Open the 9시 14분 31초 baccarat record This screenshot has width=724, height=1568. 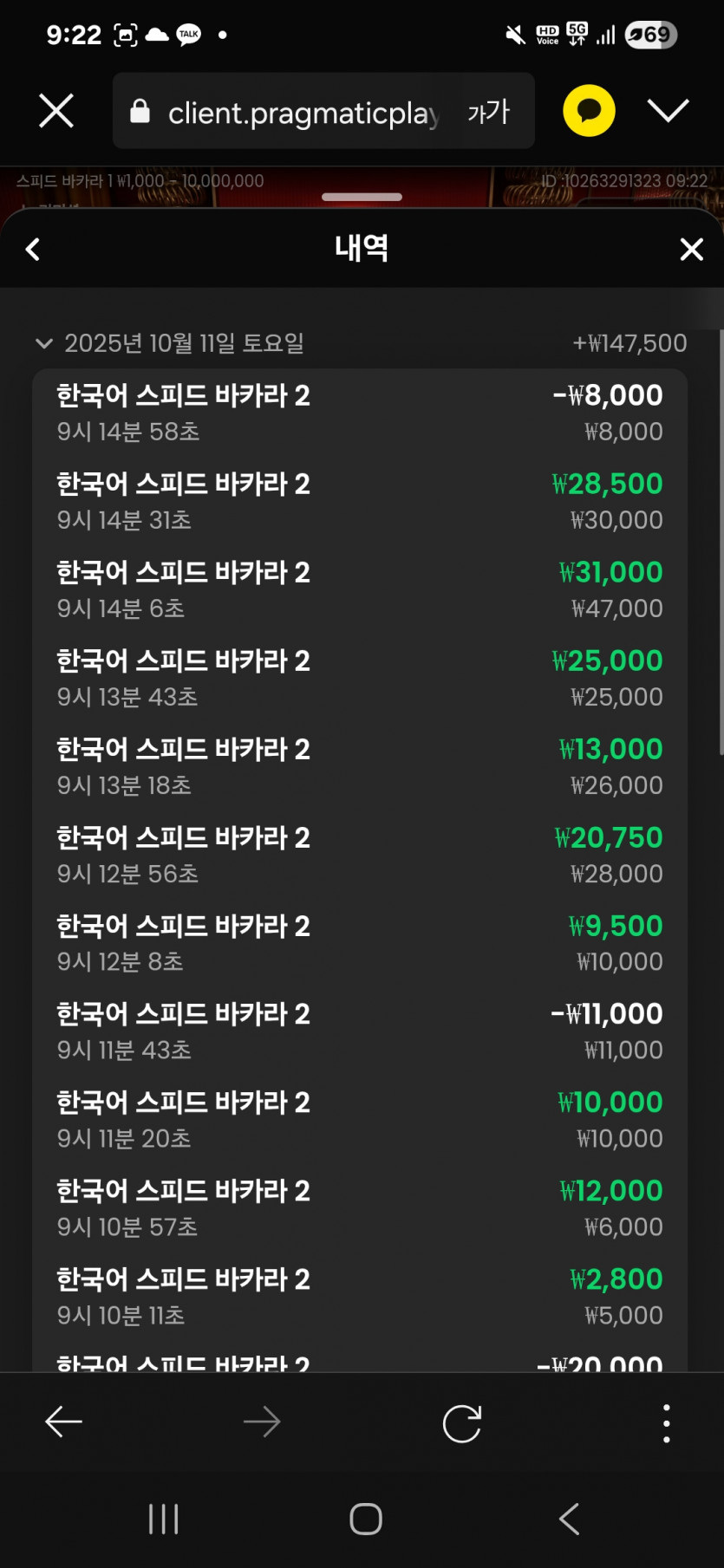click(x=360, y=501)
